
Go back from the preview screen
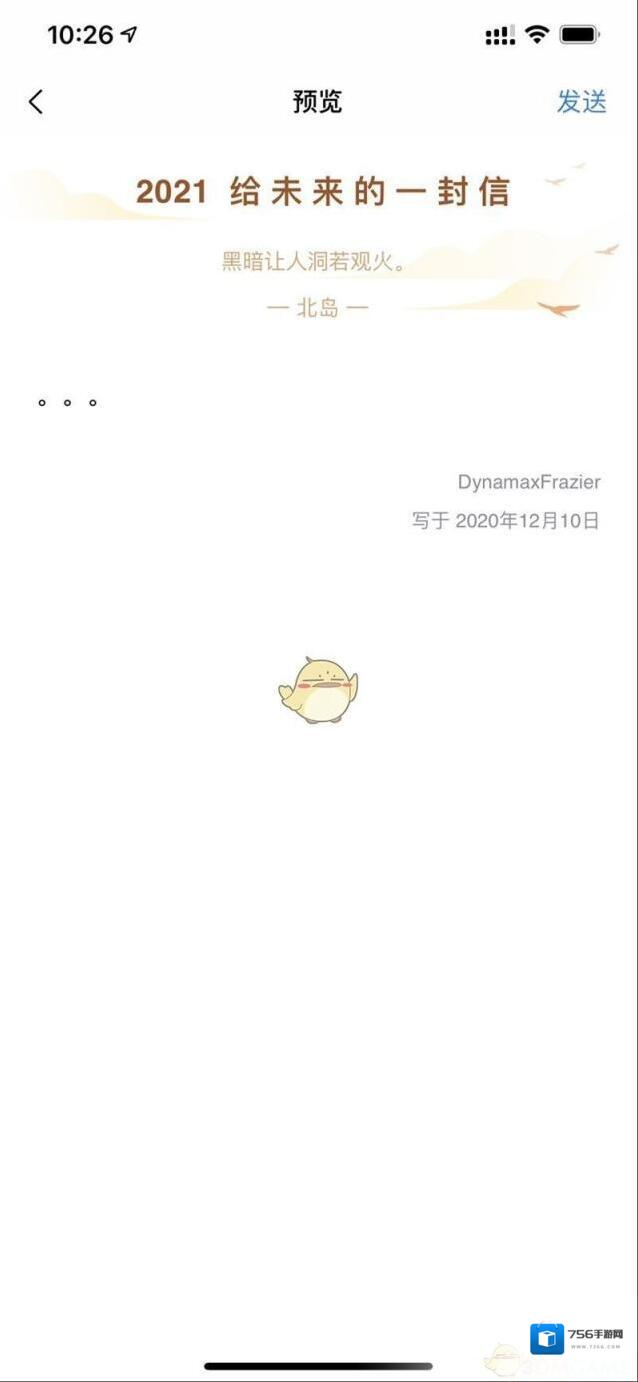tap(36, 101)
